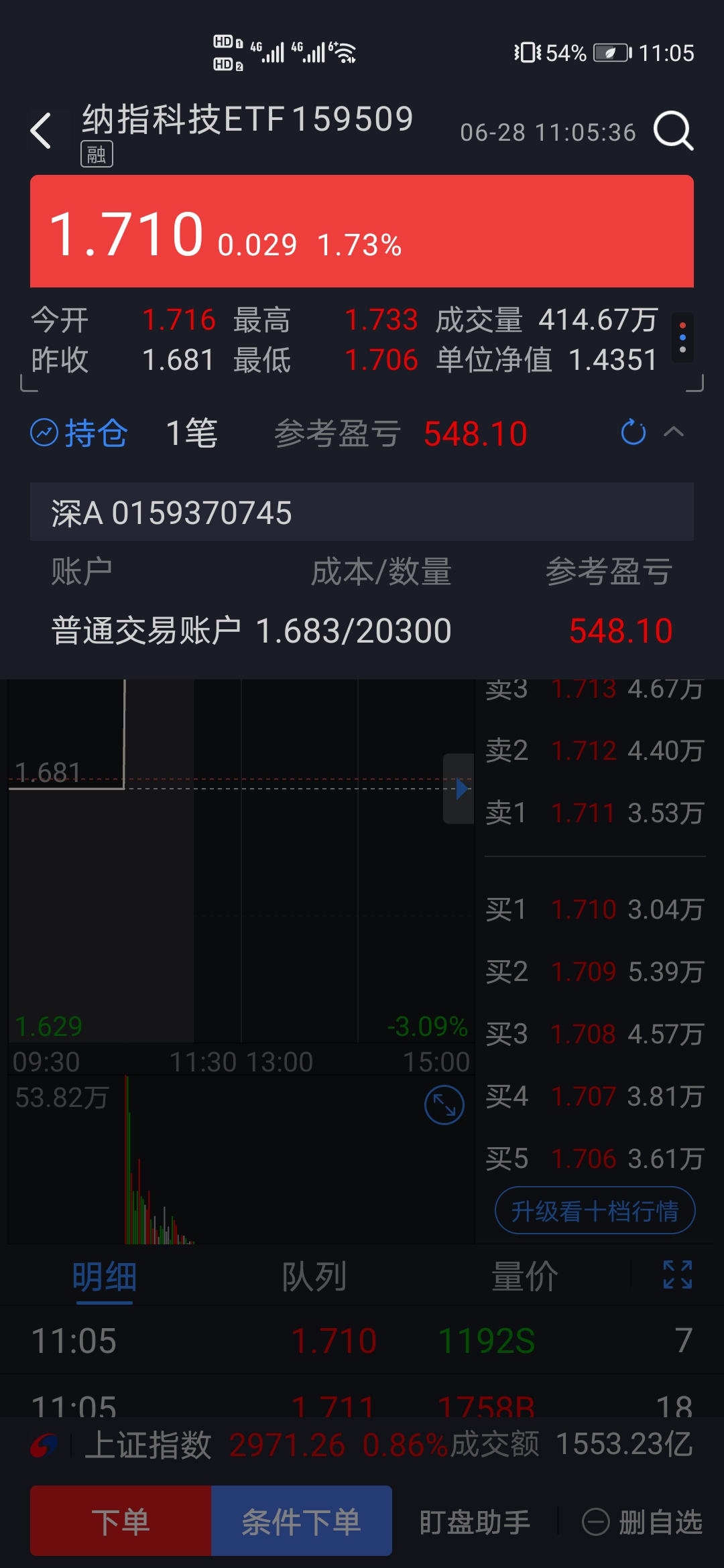Tap the blue arrow beside the minute chart

click(x=461, y=789)
